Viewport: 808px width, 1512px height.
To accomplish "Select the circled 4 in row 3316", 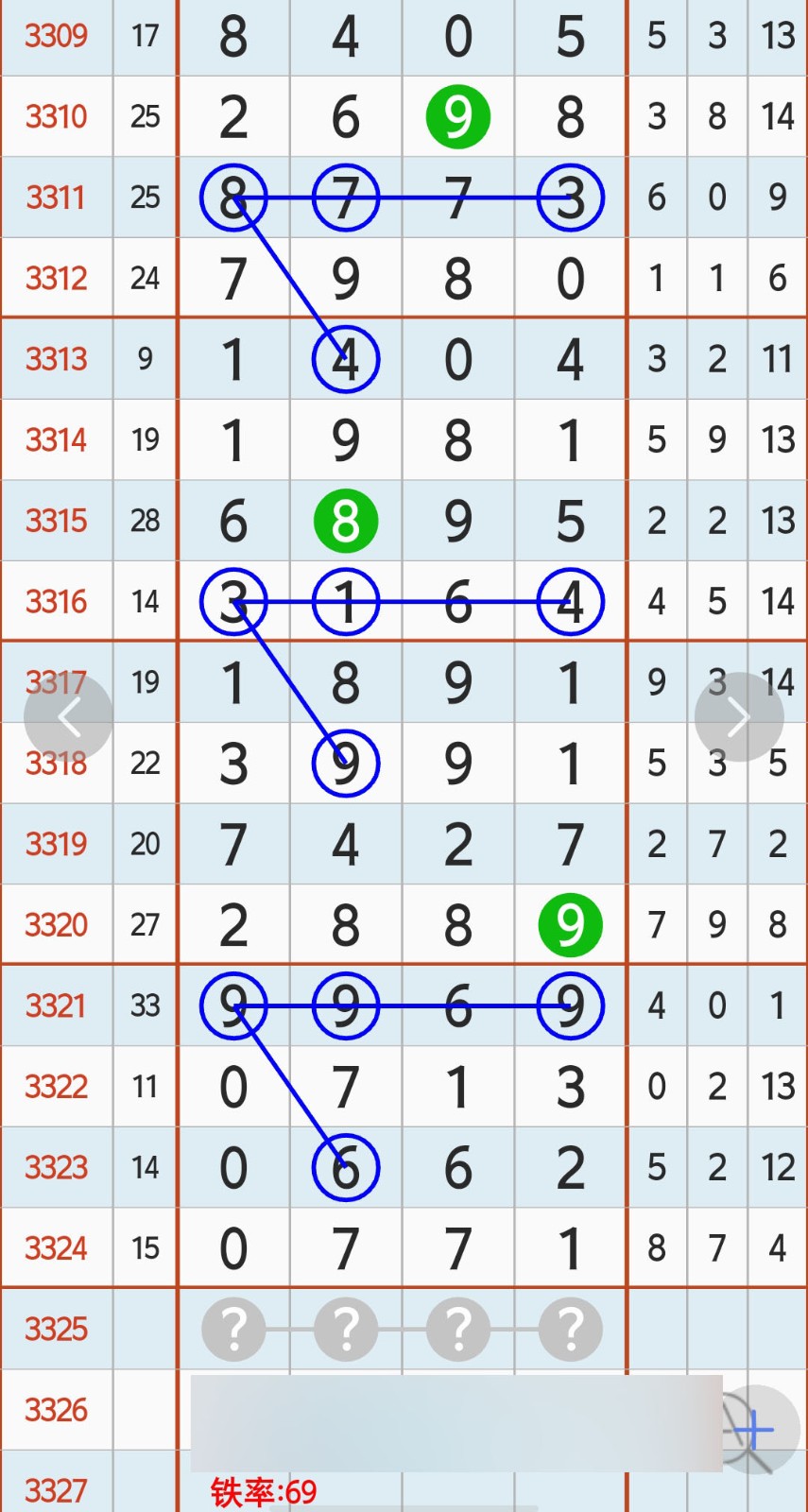I will point(571,601).
